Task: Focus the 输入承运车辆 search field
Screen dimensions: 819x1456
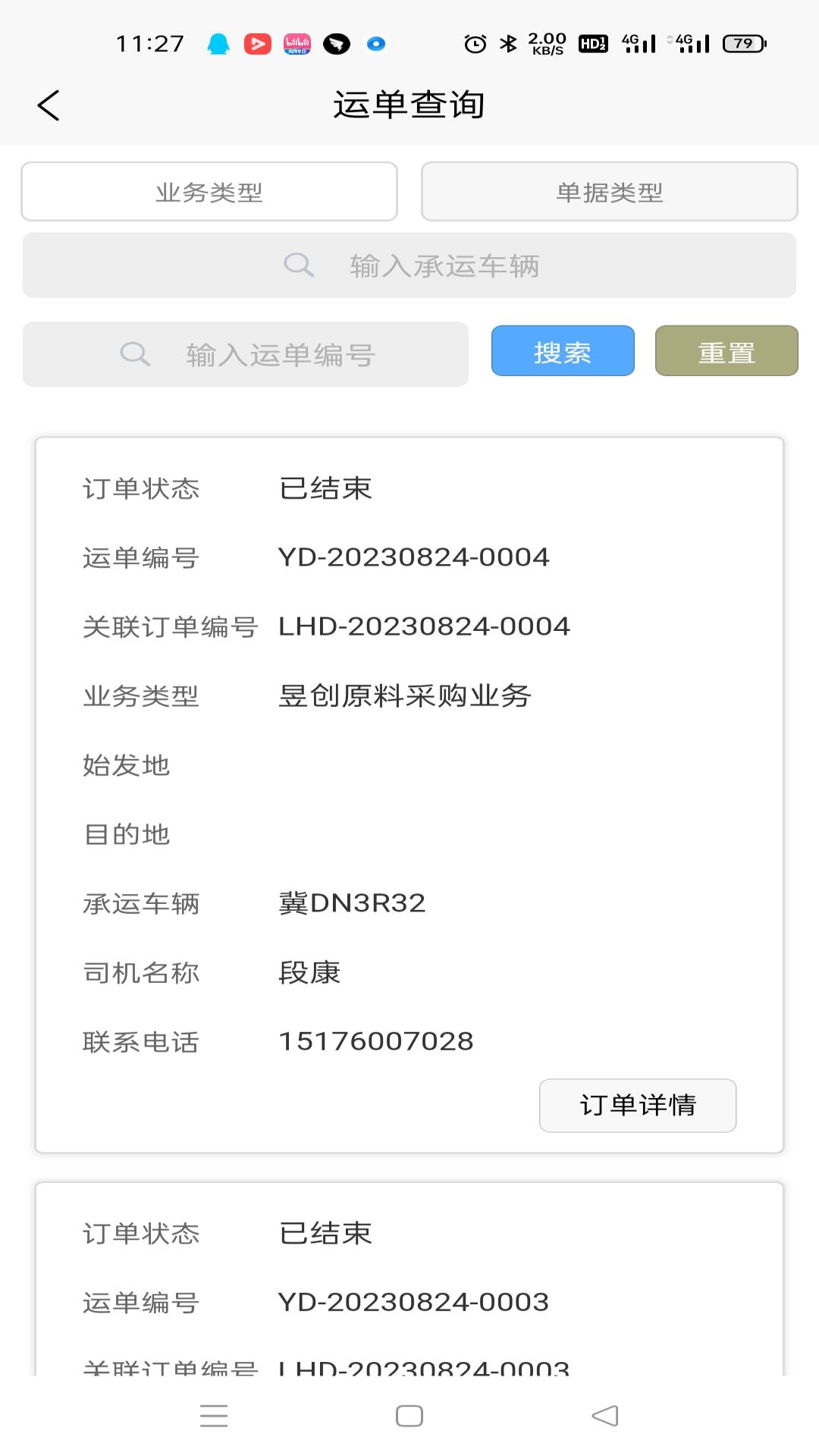Action: pyautogui.click(x=409, y=265)
